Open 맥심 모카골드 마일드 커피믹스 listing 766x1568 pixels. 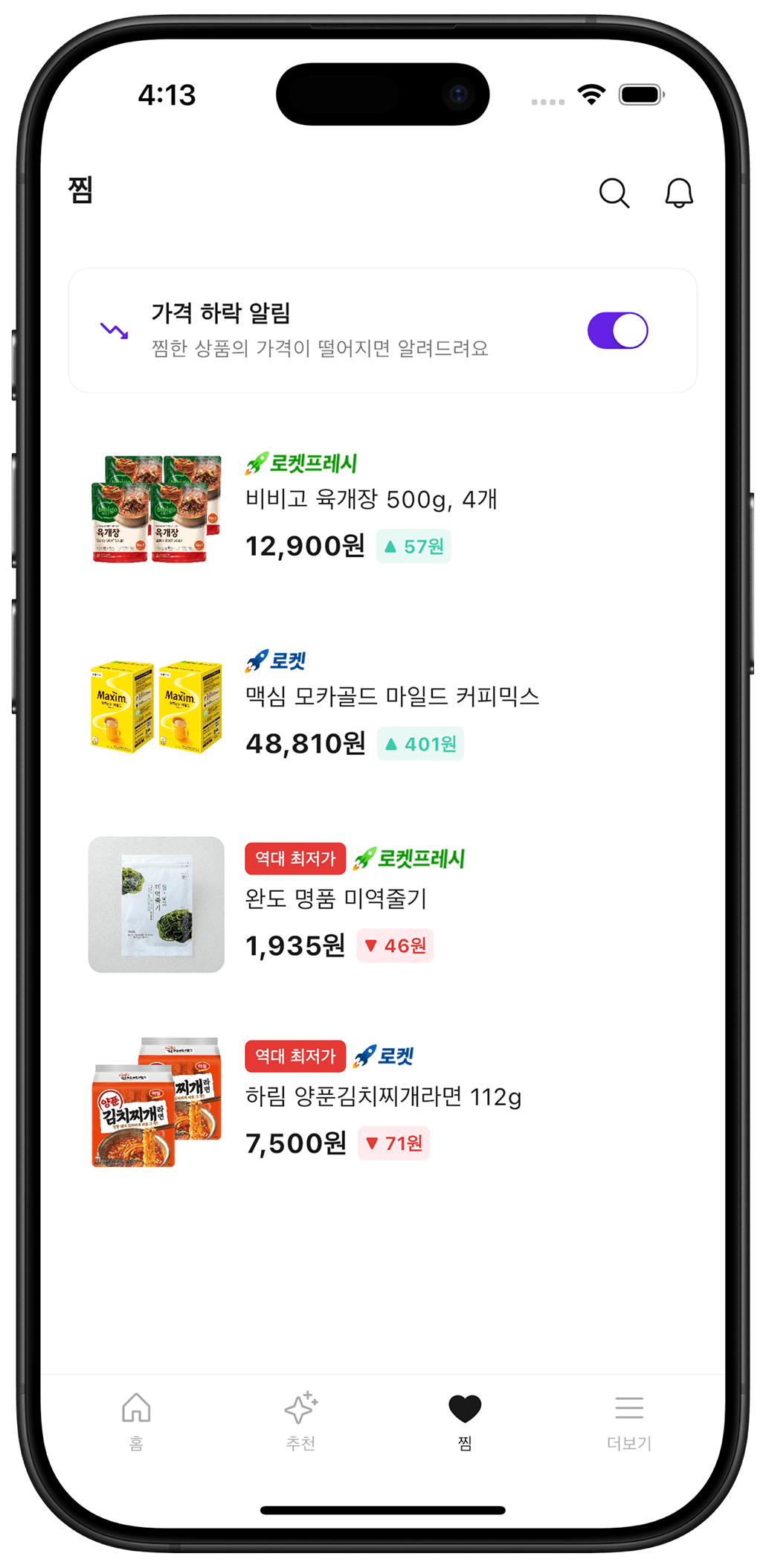coord(393,697)
